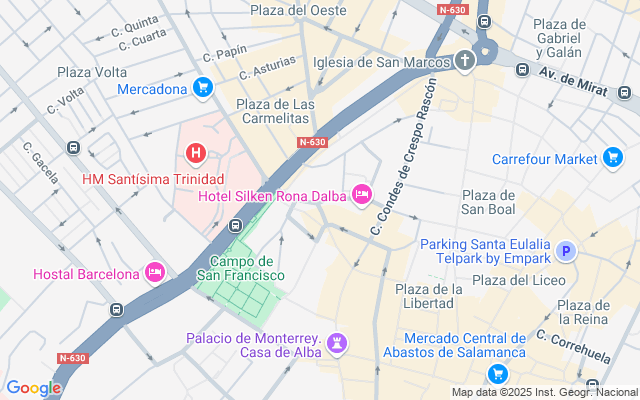Tap the Hotel Silken Rona Dalba marker
Image resolution: width=640 pixels, height=400 pixels.
point(361,193)
